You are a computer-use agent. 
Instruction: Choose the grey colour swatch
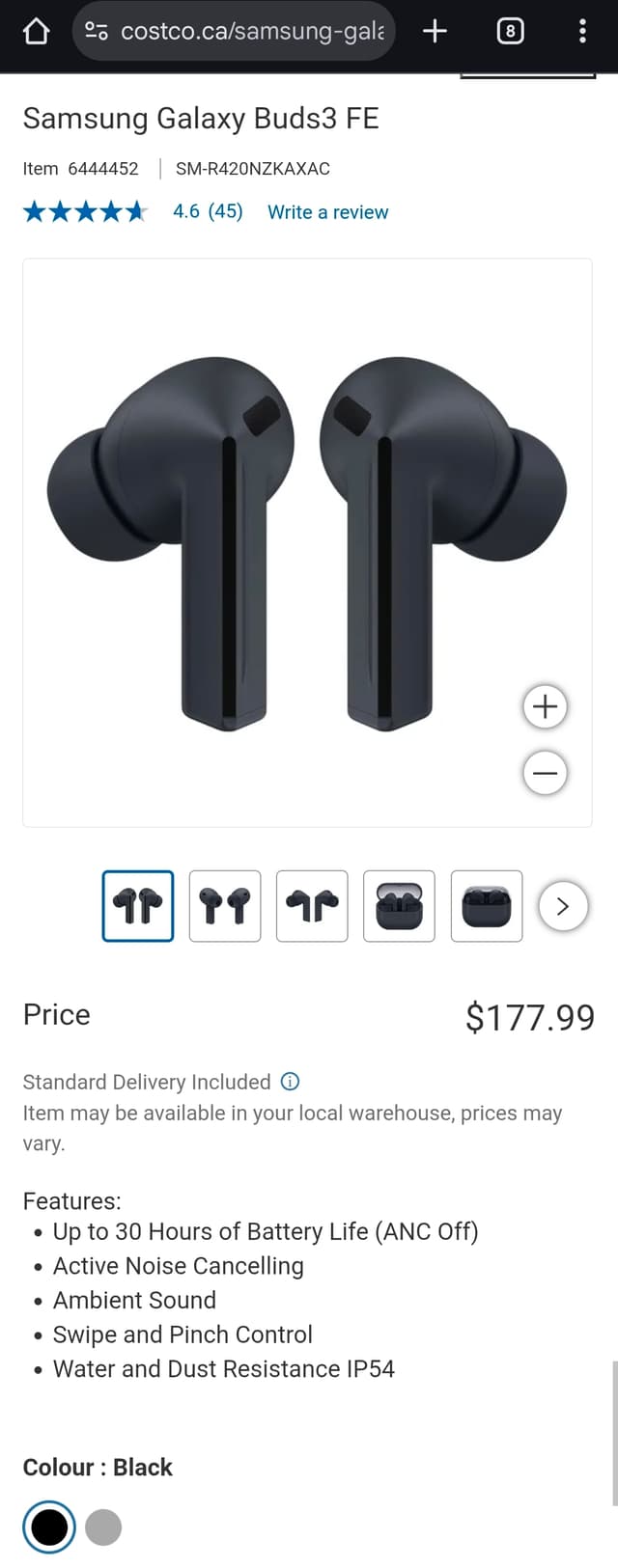pos(103,1527)
